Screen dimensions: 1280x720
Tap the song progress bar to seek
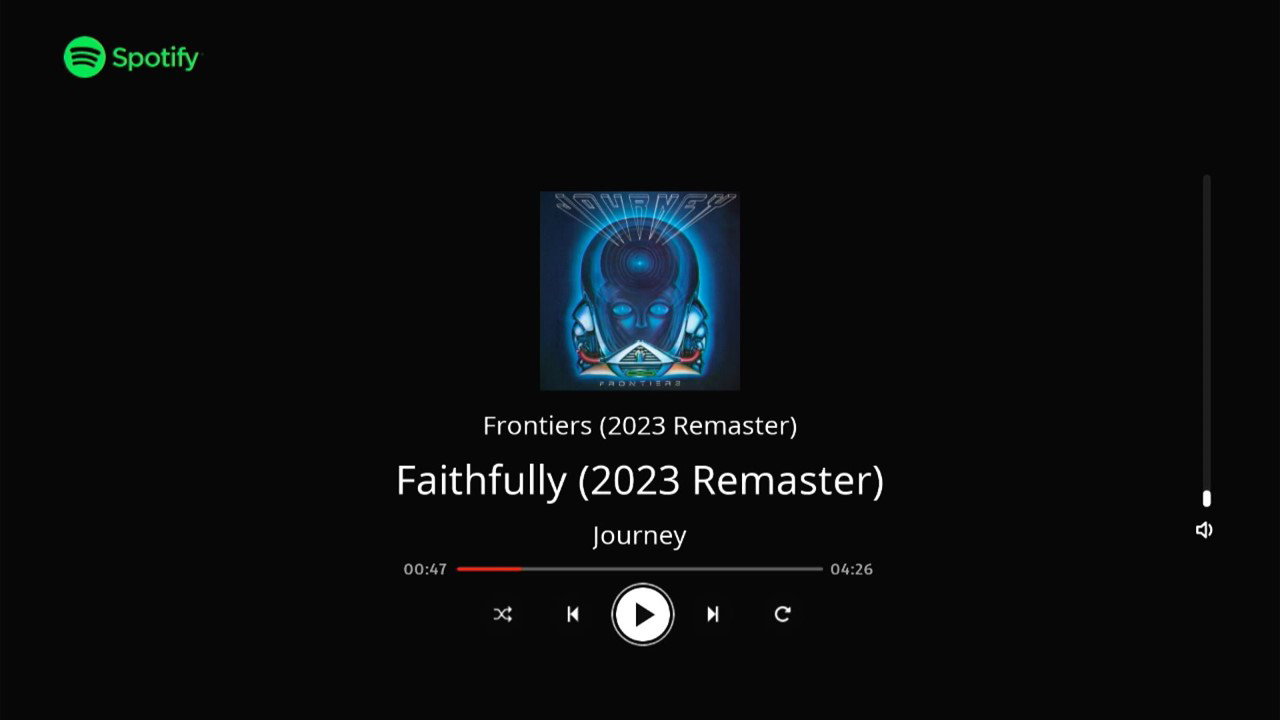click(x=640, y=569)
